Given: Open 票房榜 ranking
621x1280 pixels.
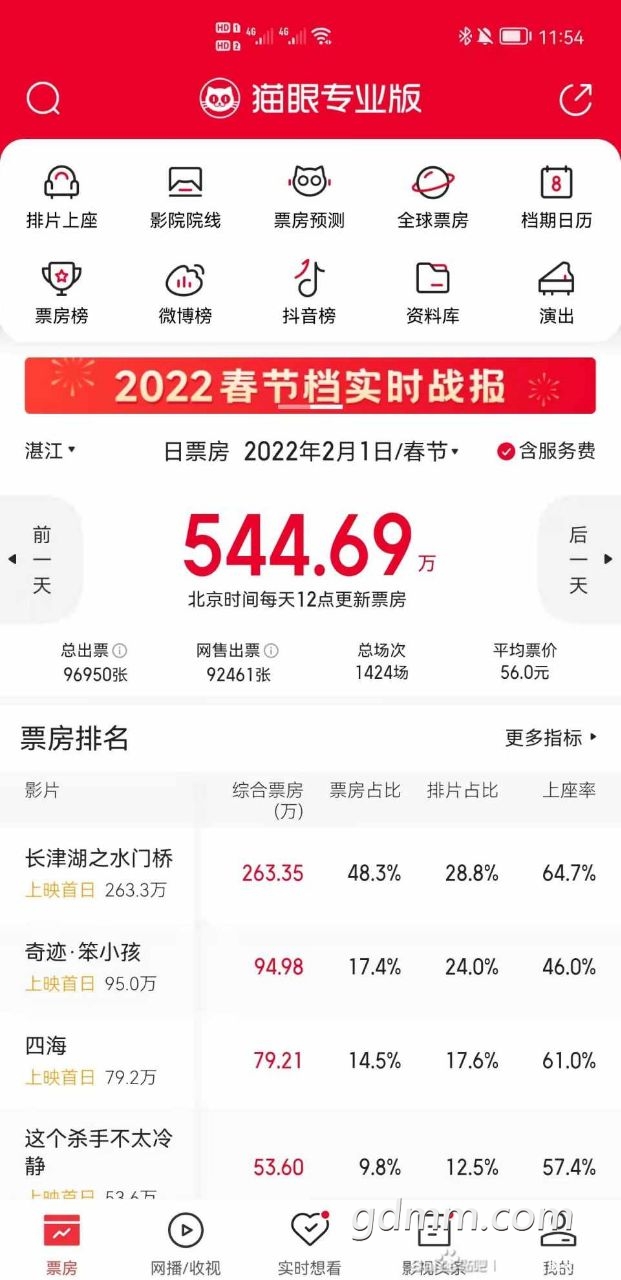Looking at the screenshot, I should [62, 293].
